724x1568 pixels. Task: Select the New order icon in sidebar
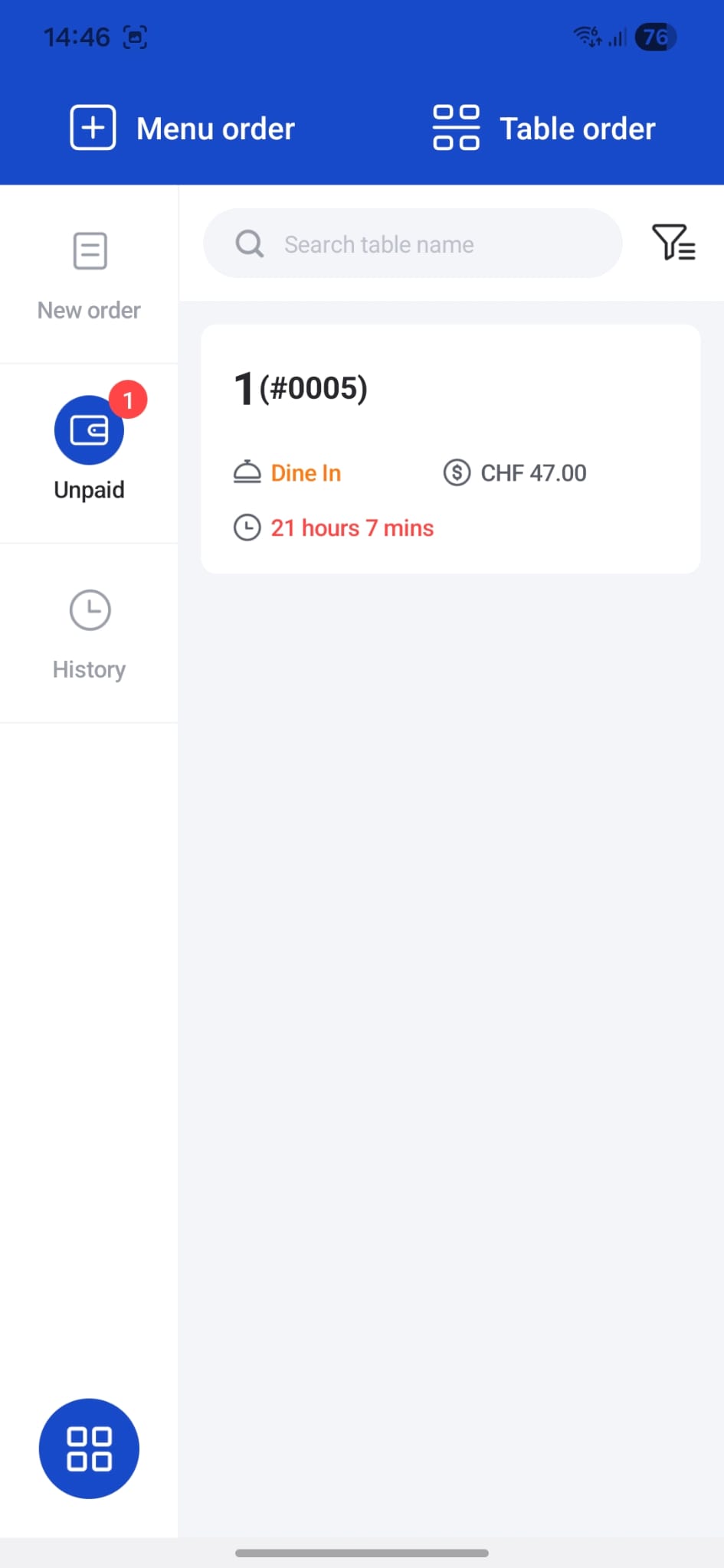[x=89, y=251]
